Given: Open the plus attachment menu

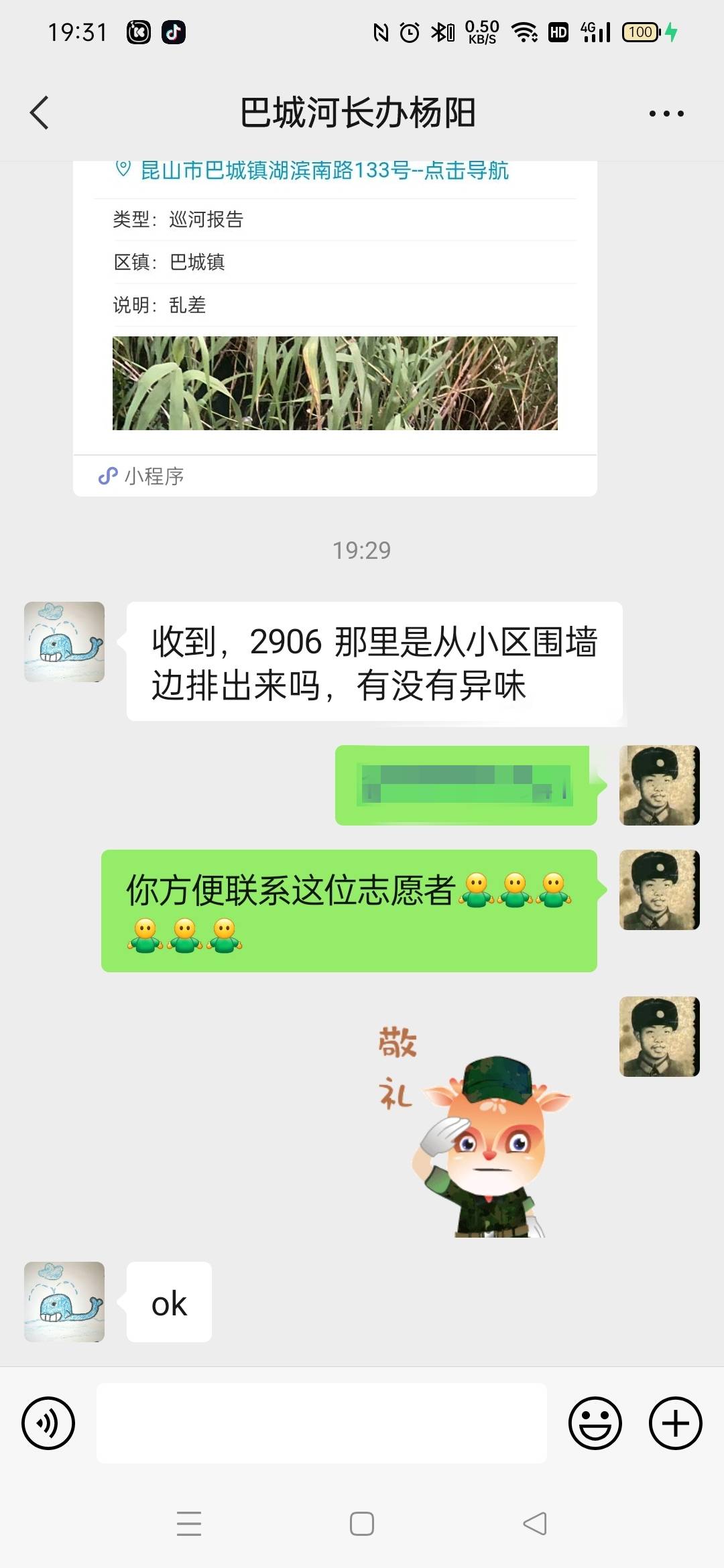Looking at the screenshot, I should 676,1423.
